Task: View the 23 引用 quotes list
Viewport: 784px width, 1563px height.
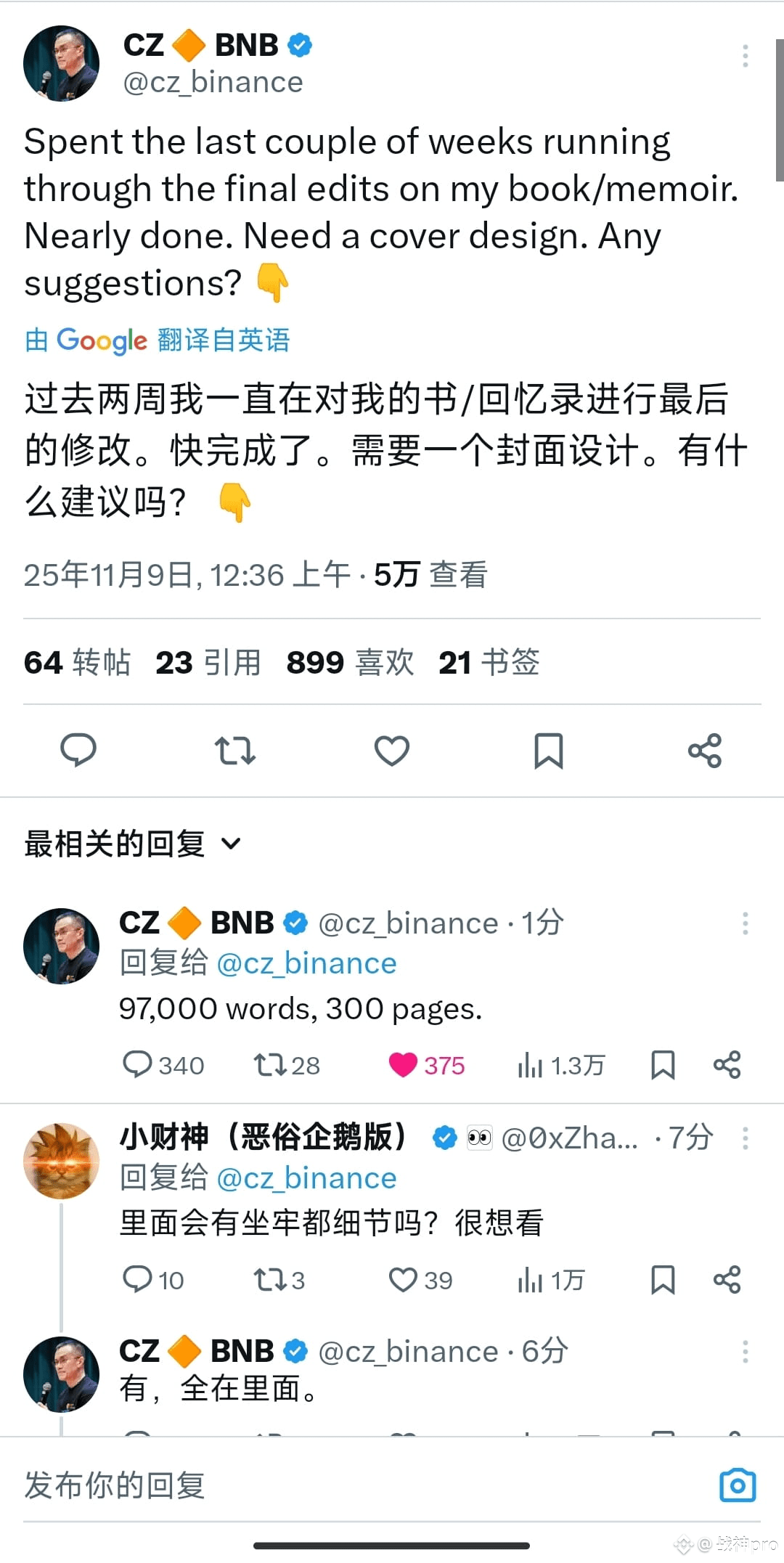Action: [x=208, y=662]
